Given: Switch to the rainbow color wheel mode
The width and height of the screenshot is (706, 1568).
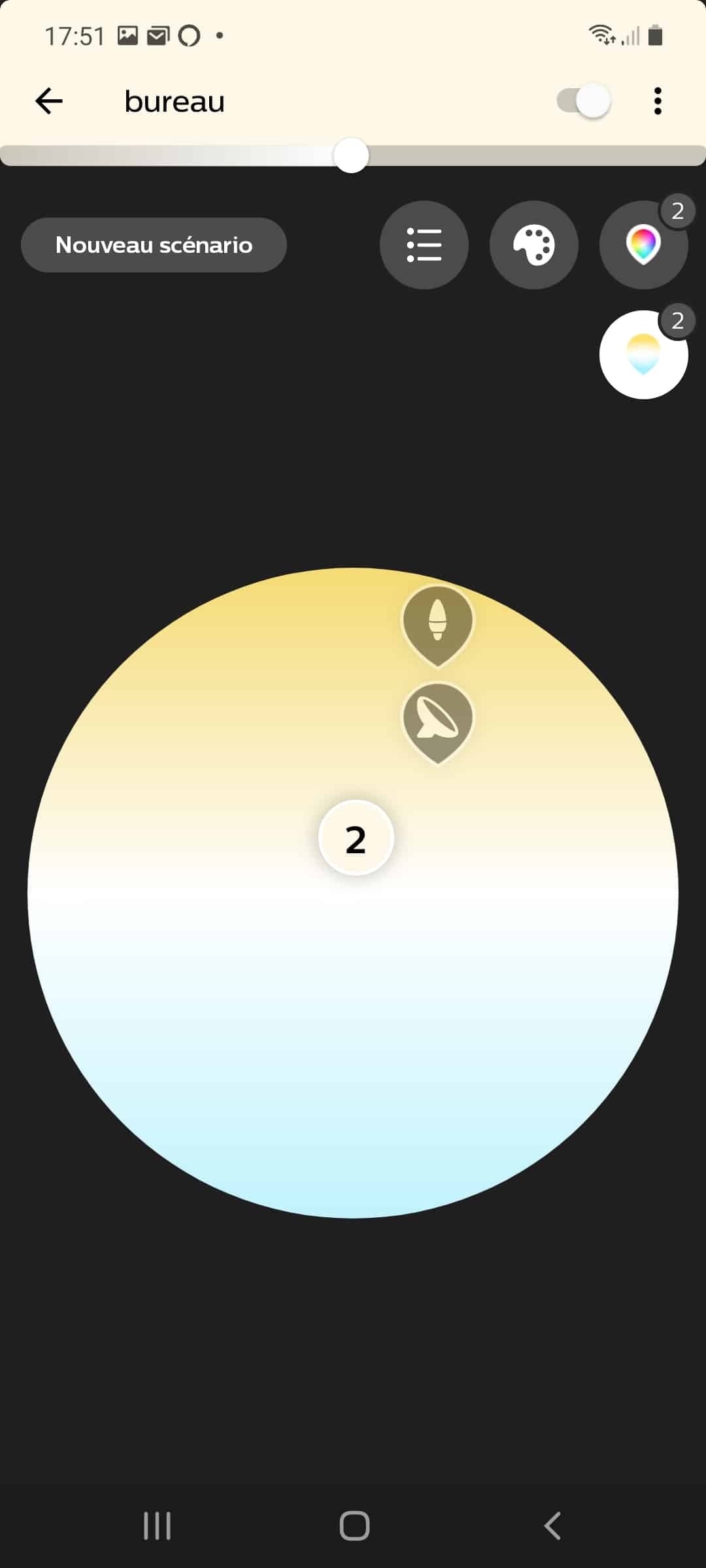Looking at the screenshot, I should 643,245.
